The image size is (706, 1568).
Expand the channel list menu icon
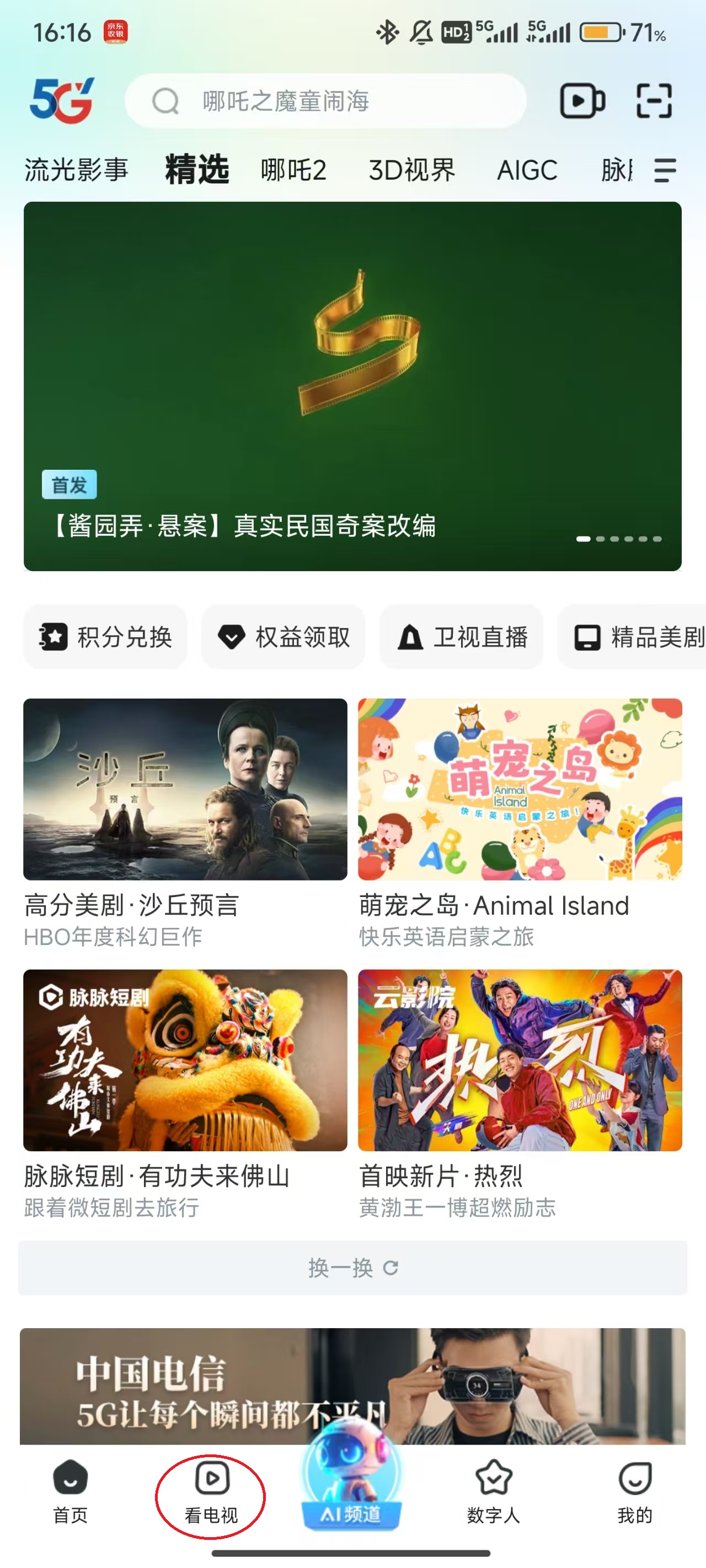click(x=665, y=170)
